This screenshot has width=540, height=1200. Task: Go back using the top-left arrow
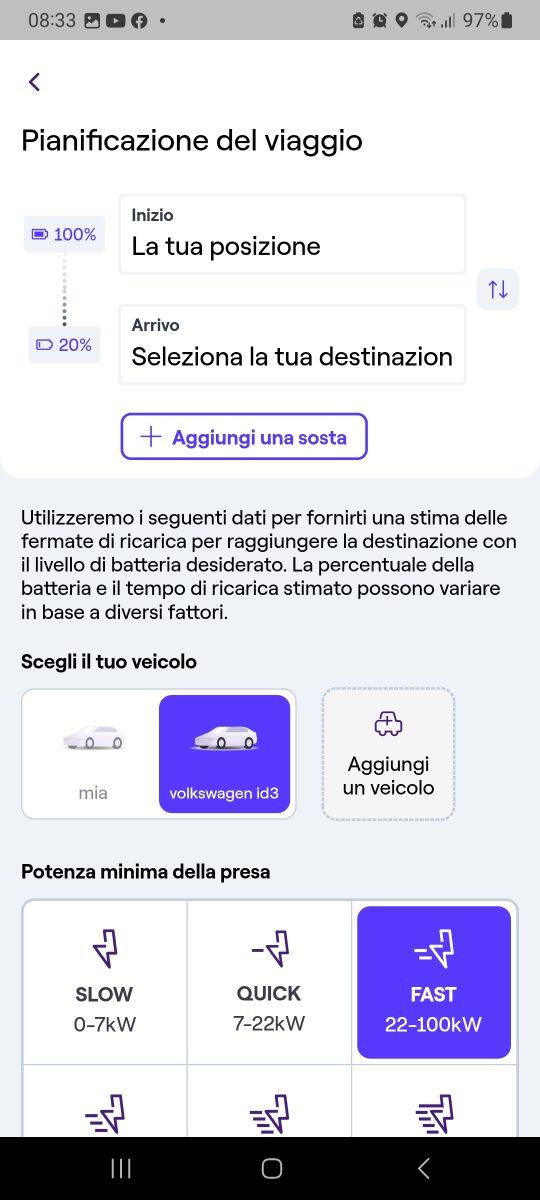tap(34, 82)
